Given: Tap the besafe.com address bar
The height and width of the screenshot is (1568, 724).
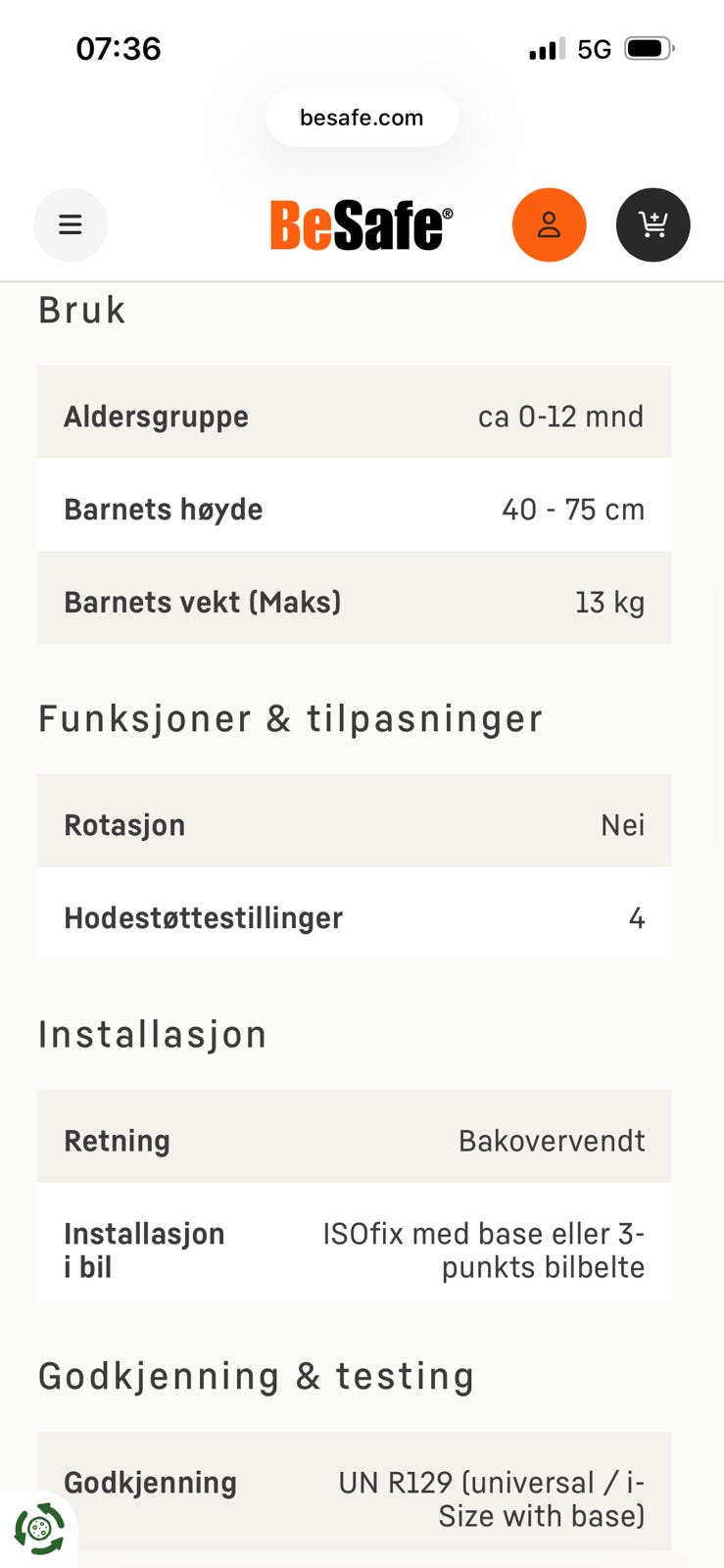Looking at the screenshot, I should coord(362,117).
